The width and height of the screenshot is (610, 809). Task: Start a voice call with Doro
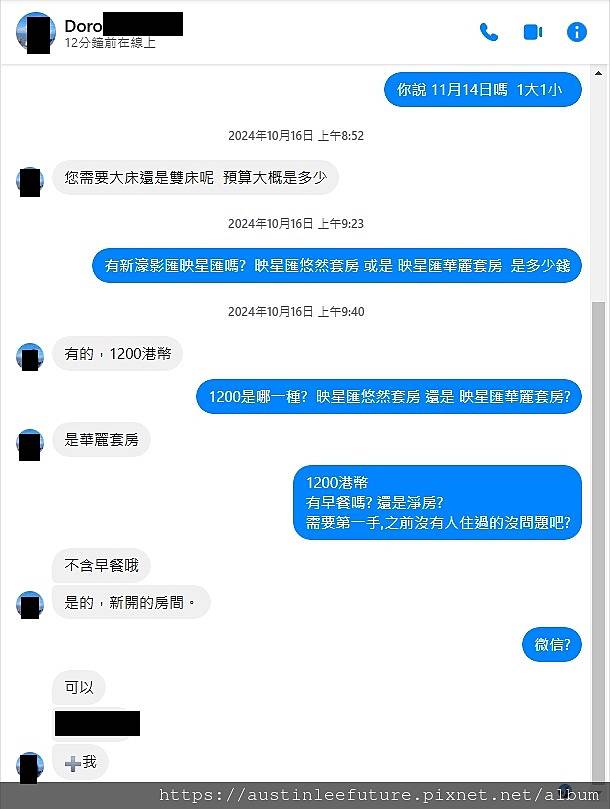pos(488,32)
